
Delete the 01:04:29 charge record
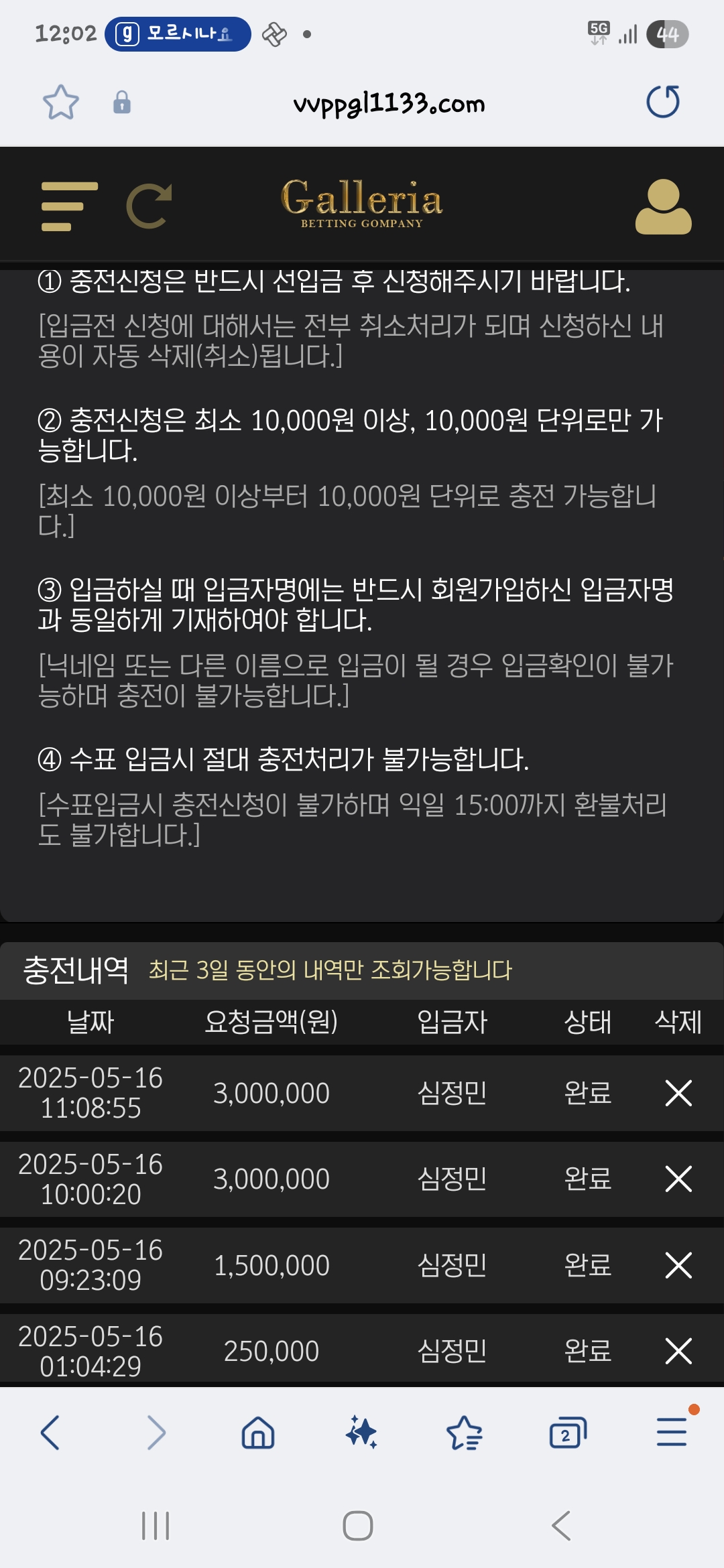click(x=678, y=1351)
